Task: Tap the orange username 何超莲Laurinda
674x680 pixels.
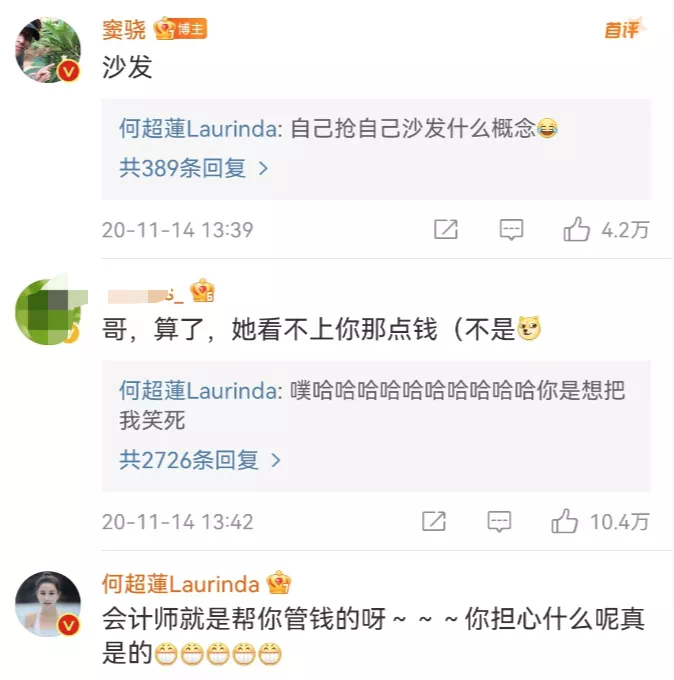Action: tap(180, 583)
